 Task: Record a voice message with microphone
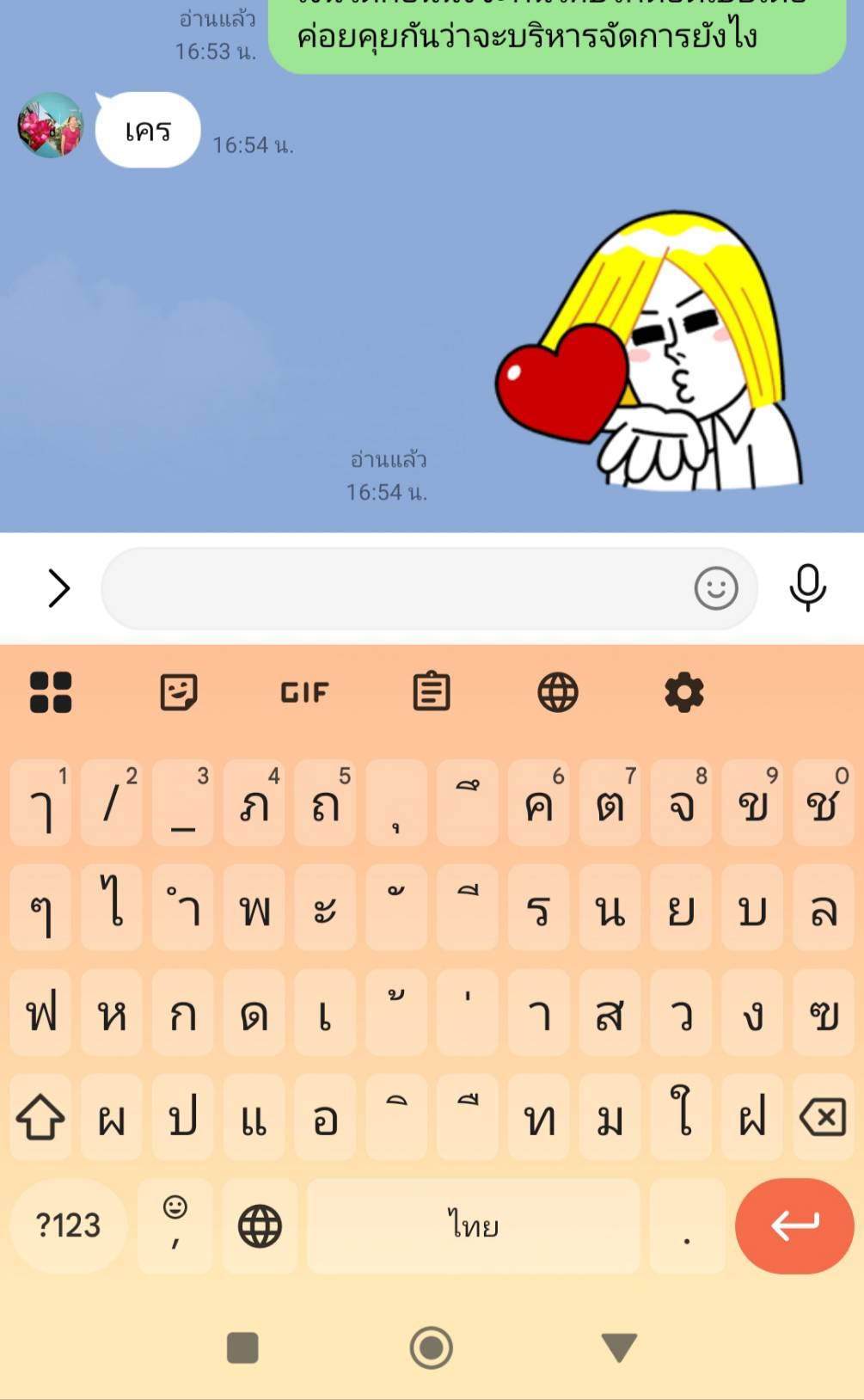tap(807, 588)
